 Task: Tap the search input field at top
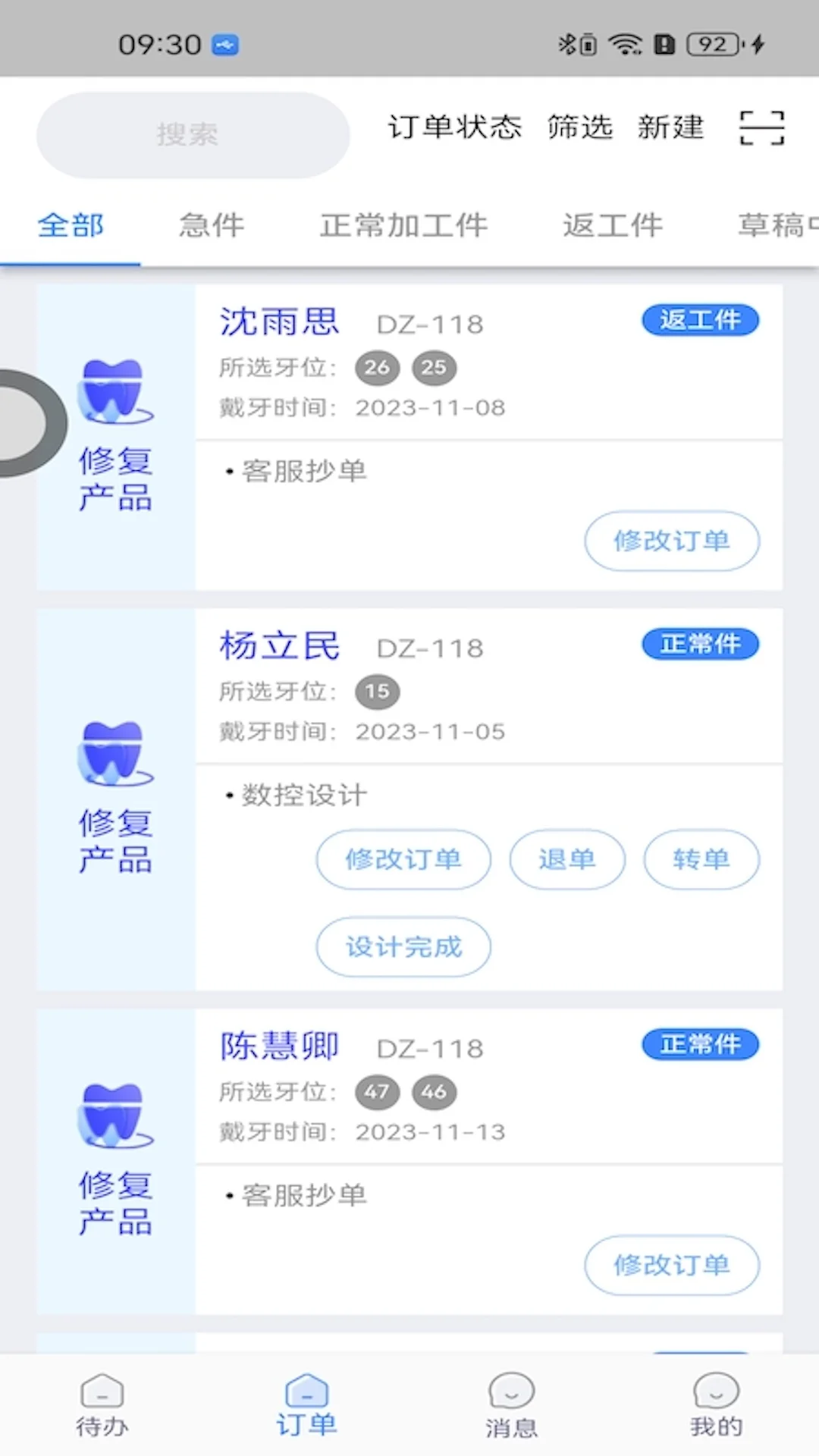192,134
